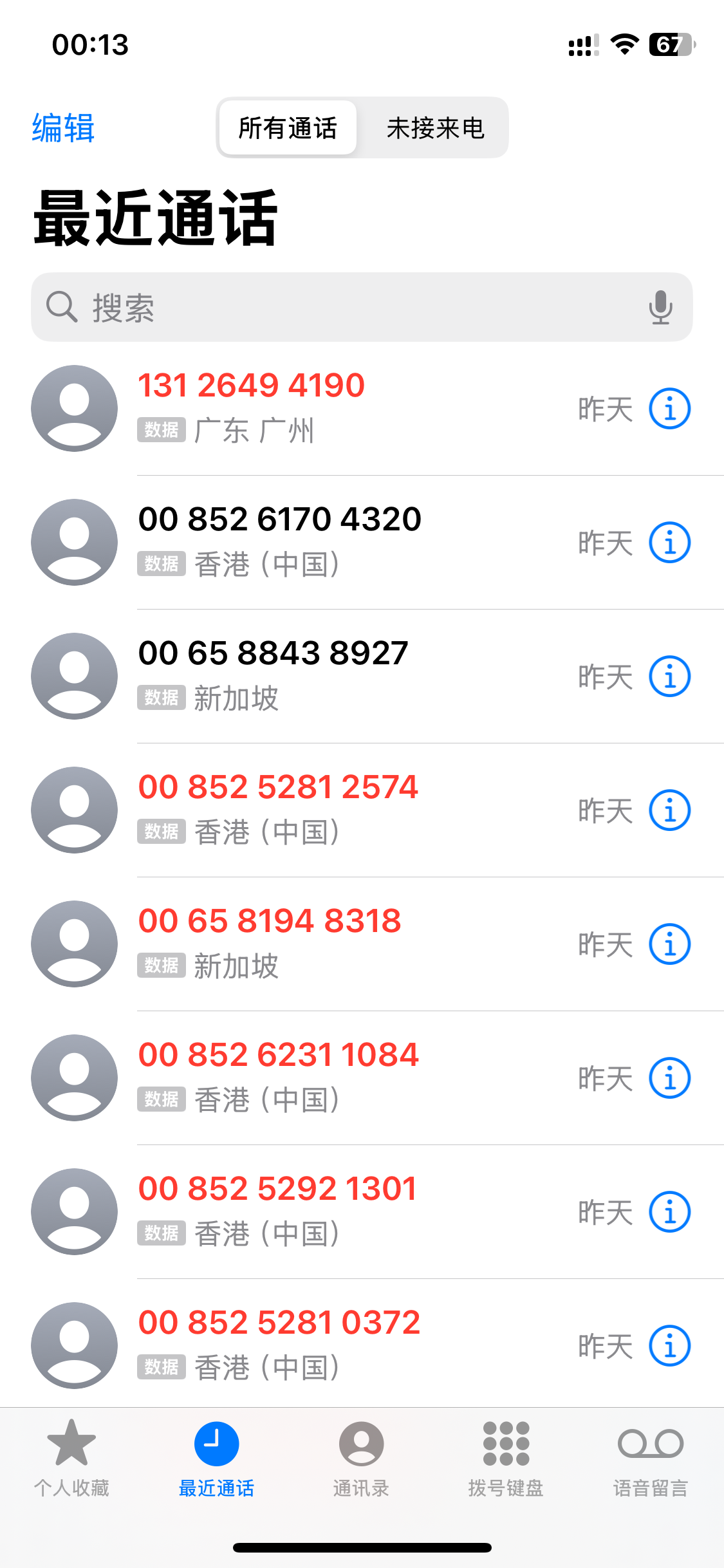Go to the 通讯录 contacts tab
The width and height of the screenshot is (724, 1568).
tap(361, 1459)
